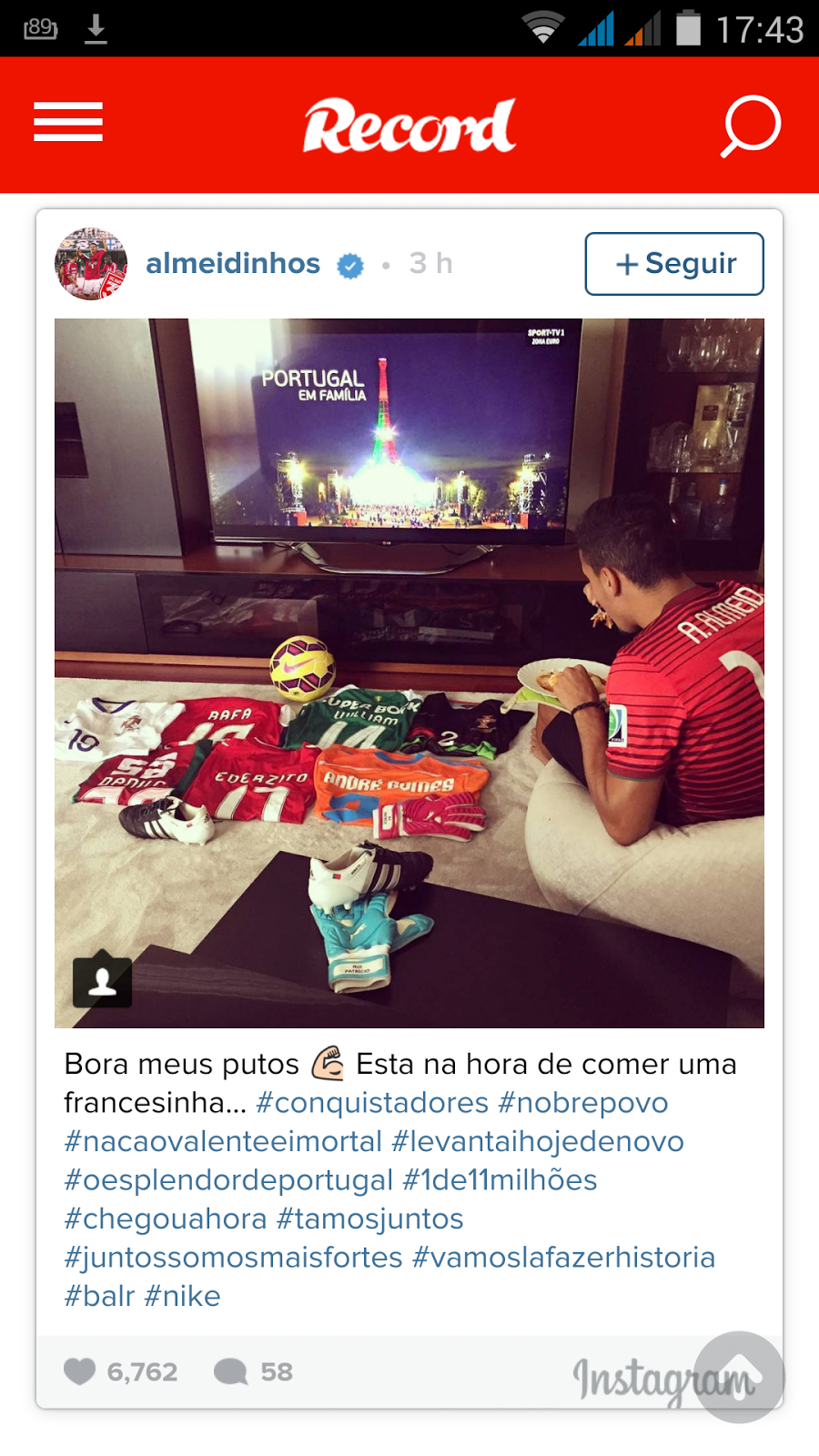The height and width of the screenshot is (1456, 819).
Task: Open the #nacaovalenteeimortal hashtag
Action: (x=223, y=1141)
